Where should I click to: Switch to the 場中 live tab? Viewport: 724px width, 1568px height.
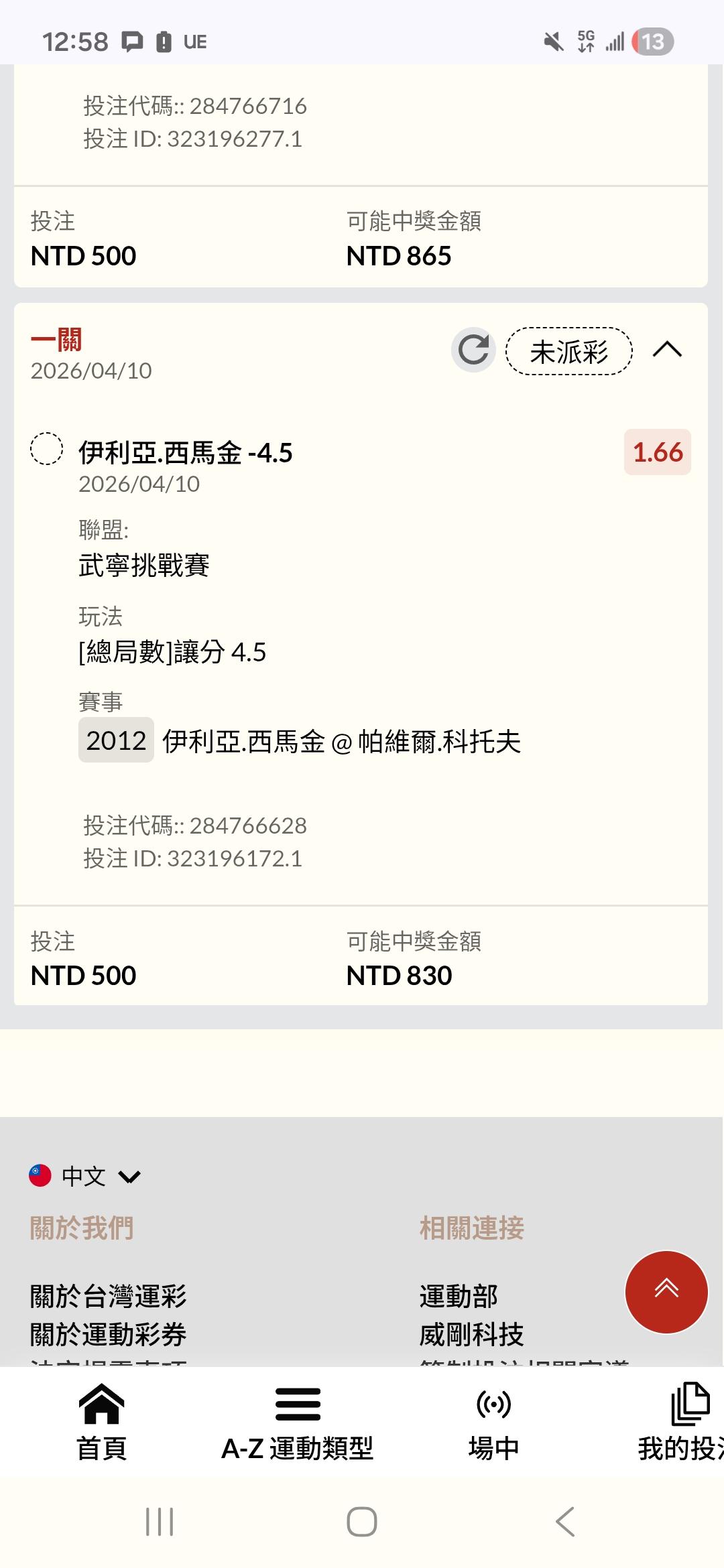(493, 1422)
